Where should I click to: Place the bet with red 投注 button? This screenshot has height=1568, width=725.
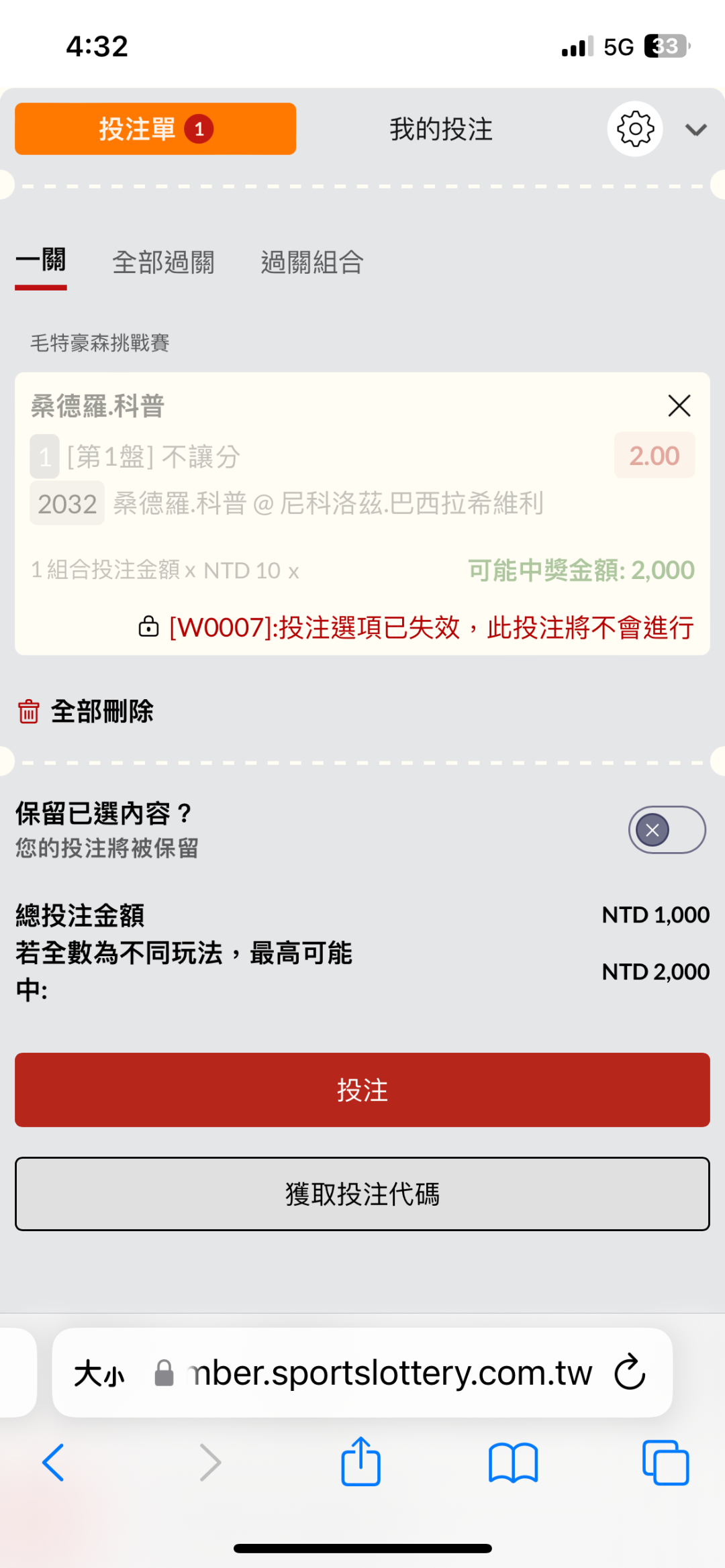[362, 1090]
